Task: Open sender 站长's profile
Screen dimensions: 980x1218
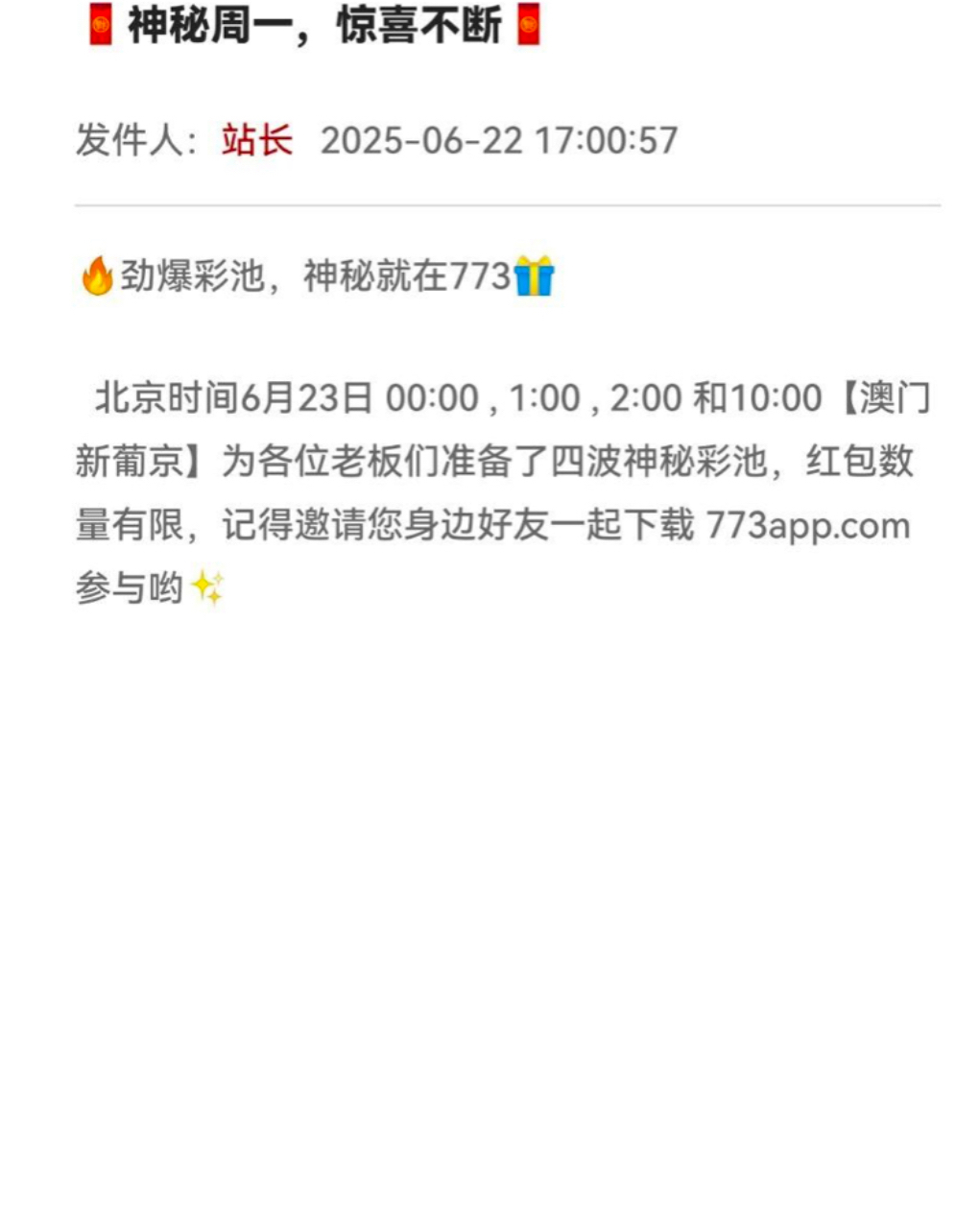Action: click(256, 140)
